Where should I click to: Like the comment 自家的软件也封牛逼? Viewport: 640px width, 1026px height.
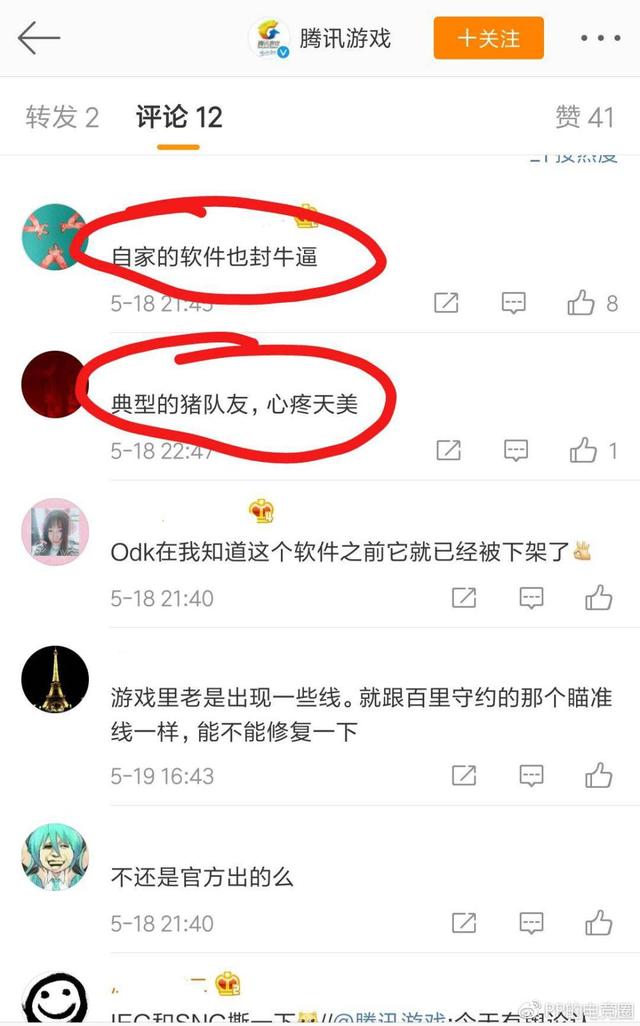coord(582,303)
